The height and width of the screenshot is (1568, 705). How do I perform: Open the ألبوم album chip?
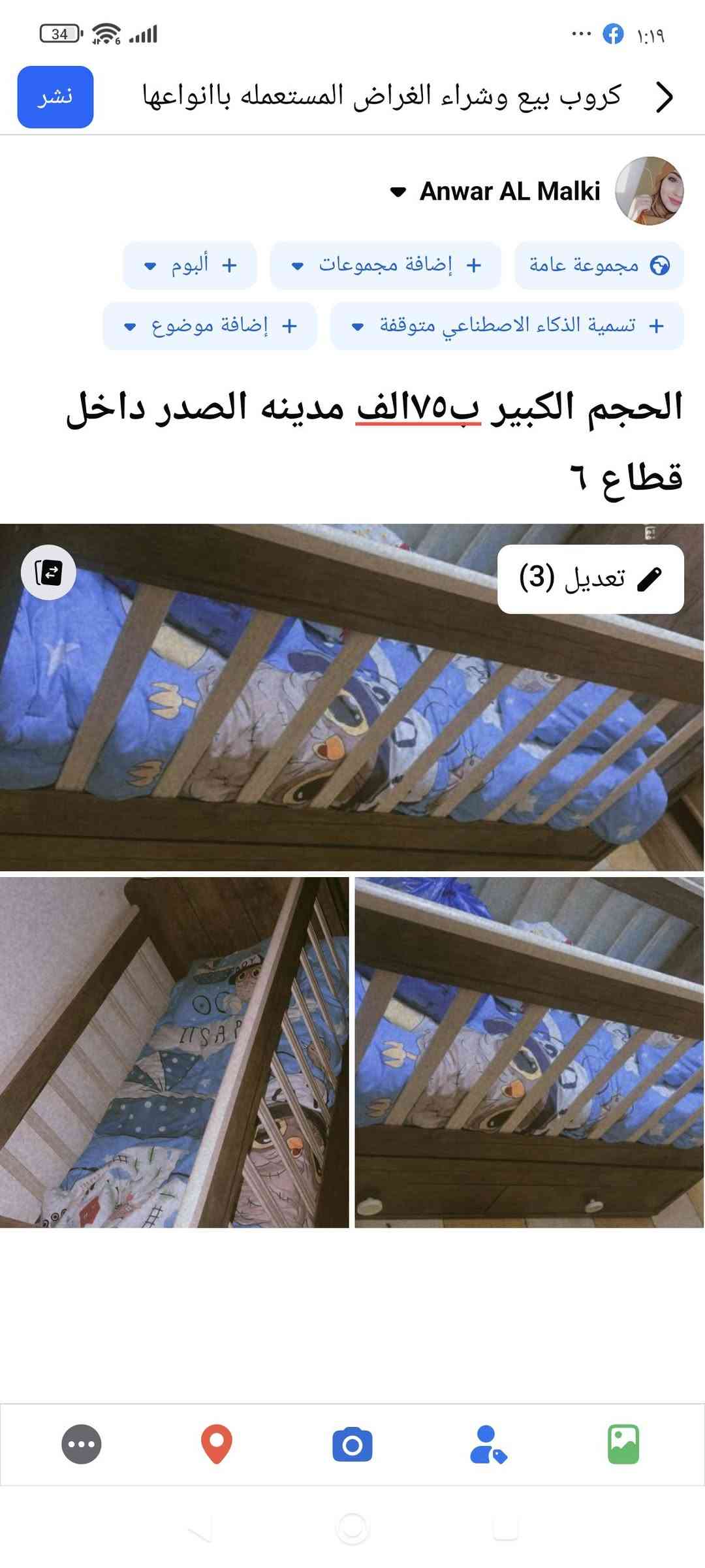click(190, 265)
